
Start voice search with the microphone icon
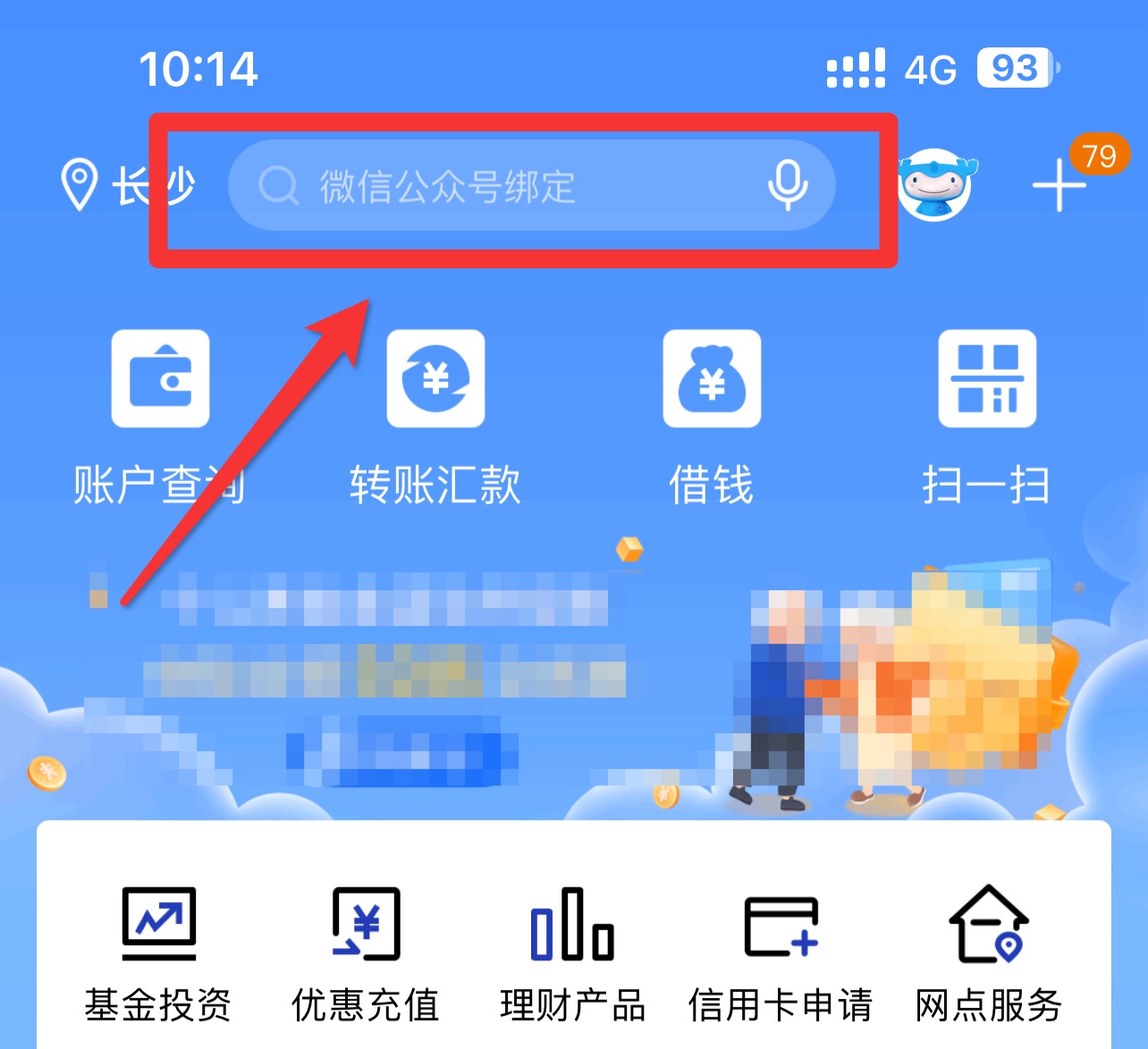click(787, 185)
